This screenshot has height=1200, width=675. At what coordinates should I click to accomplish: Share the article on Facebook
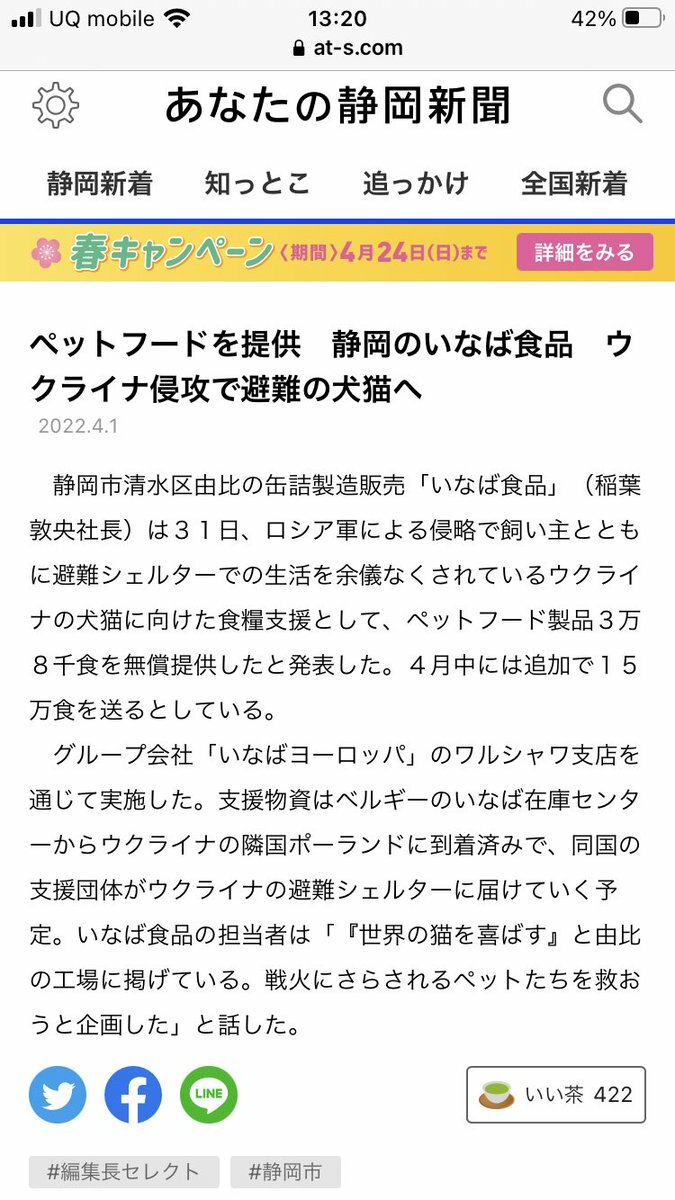point(133,1094)
